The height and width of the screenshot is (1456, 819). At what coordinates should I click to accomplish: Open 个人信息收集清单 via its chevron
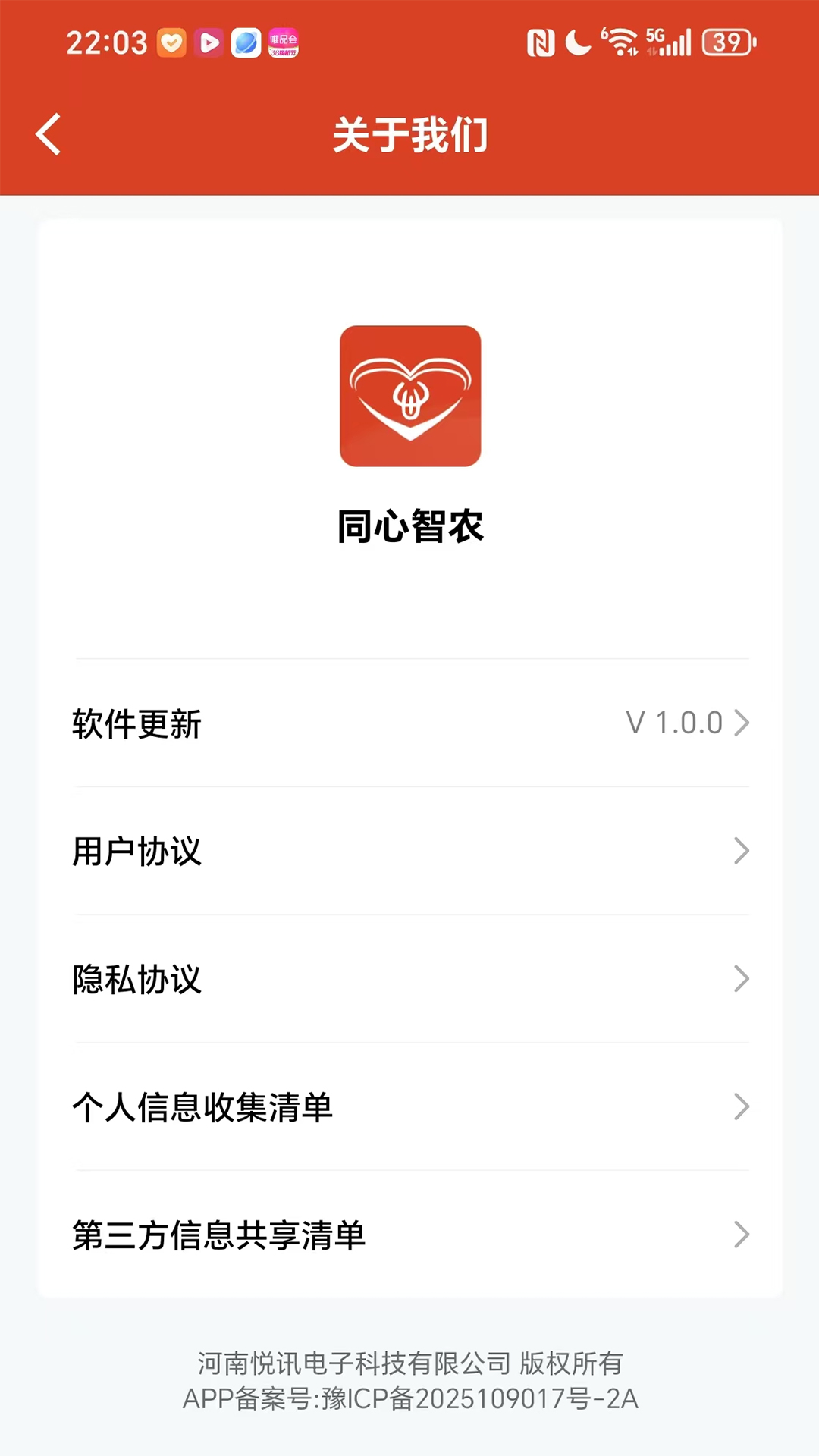742,1108
